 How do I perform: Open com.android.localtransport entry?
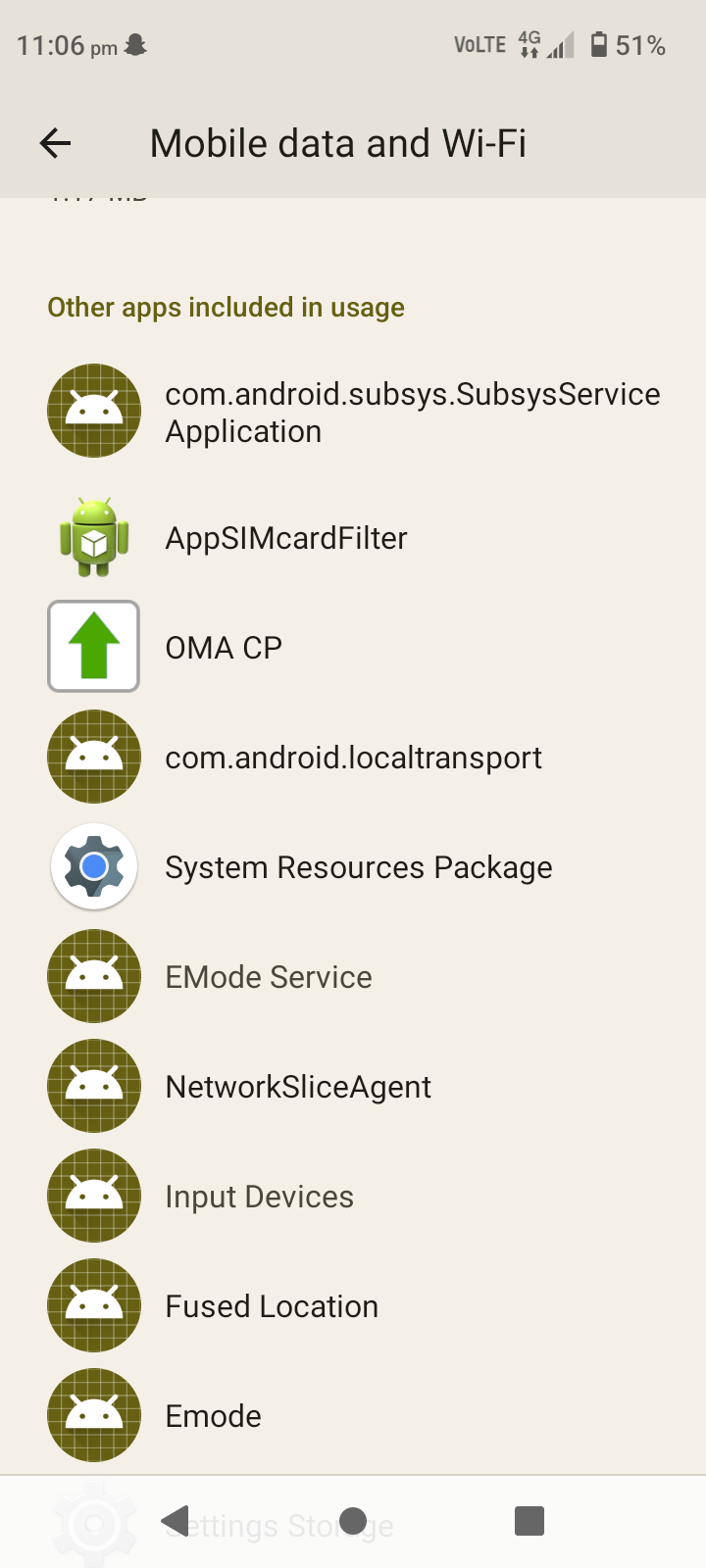point(353,757)
